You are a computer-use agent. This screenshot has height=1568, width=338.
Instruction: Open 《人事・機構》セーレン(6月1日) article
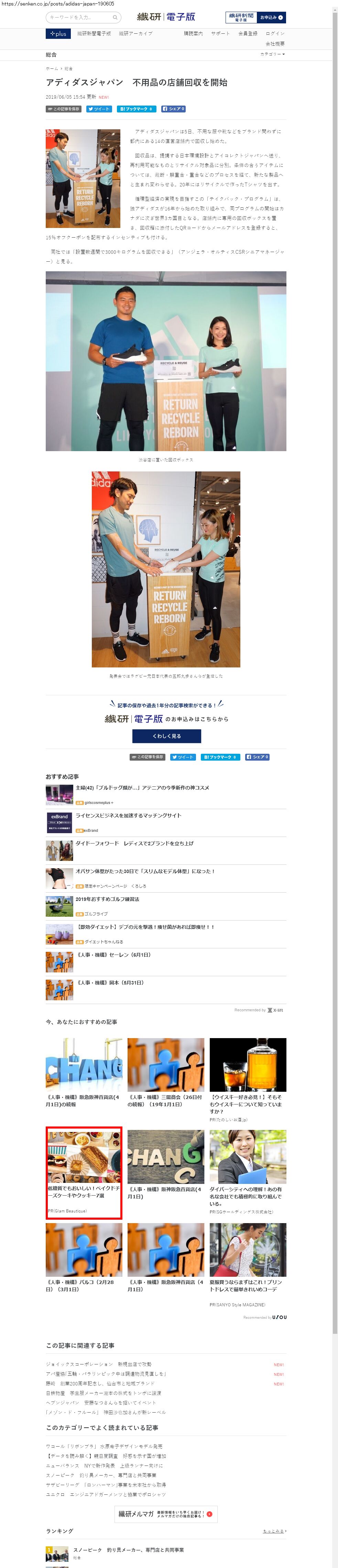114,955
